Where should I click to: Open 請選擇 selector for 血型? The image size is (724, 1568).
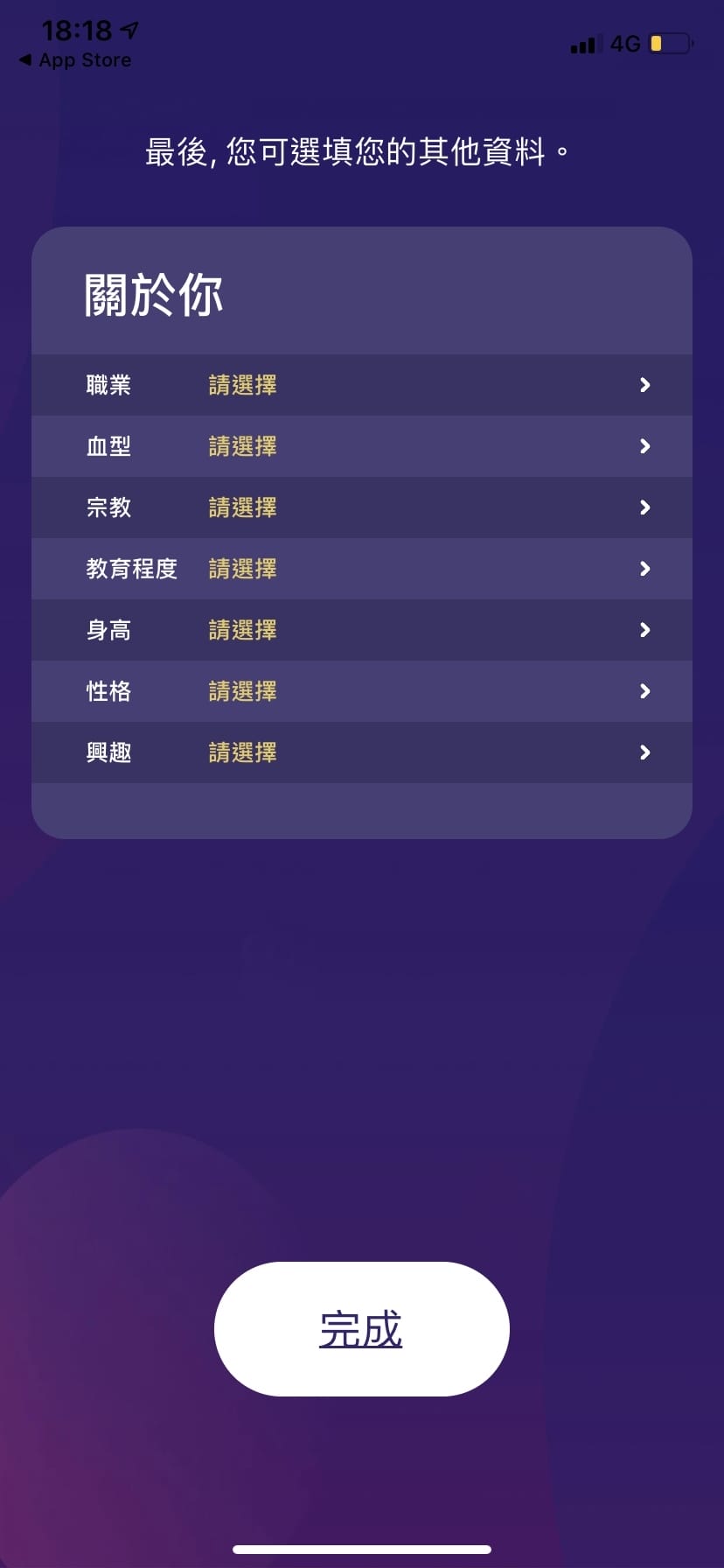242,446
